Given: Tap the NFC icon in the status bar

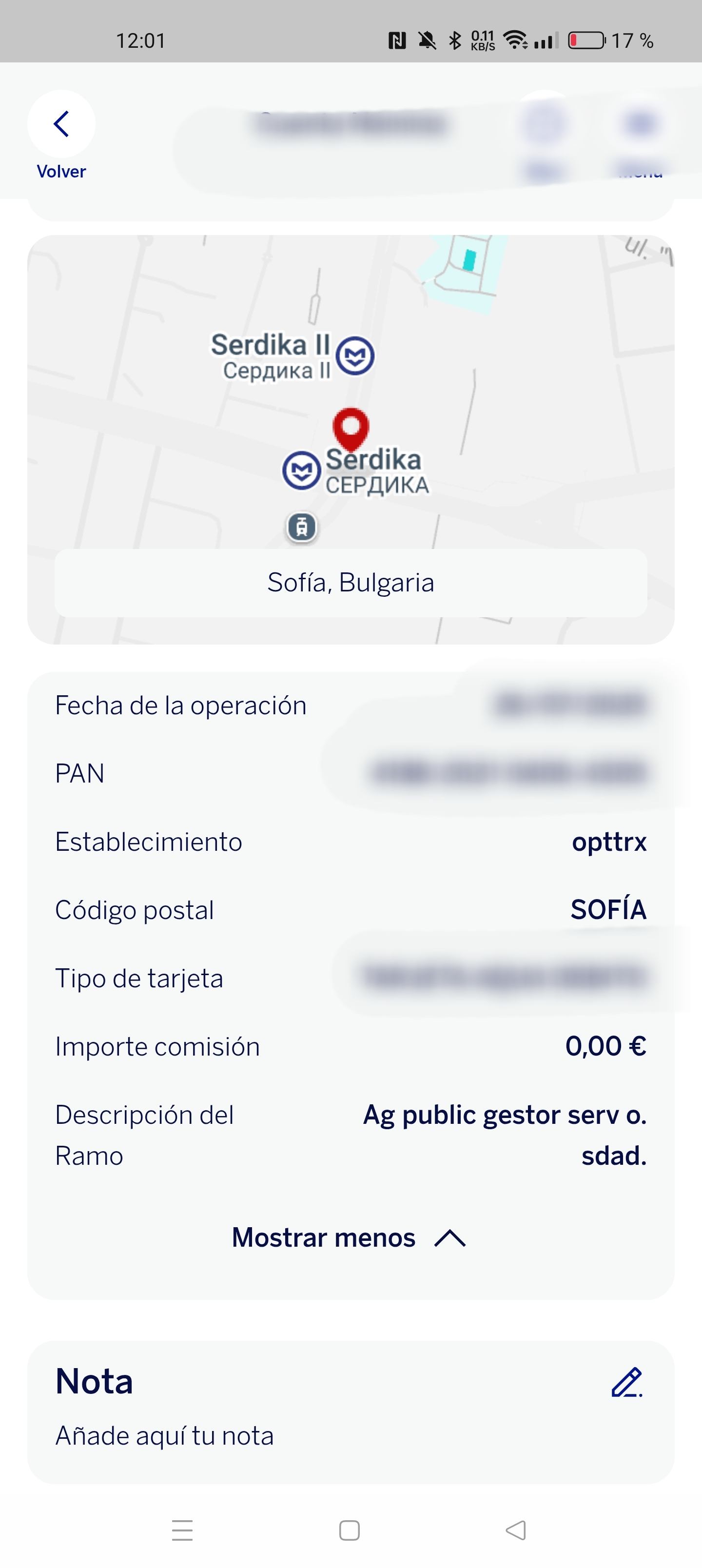Looking at the screenshot, I should click(x=397, y=39).
